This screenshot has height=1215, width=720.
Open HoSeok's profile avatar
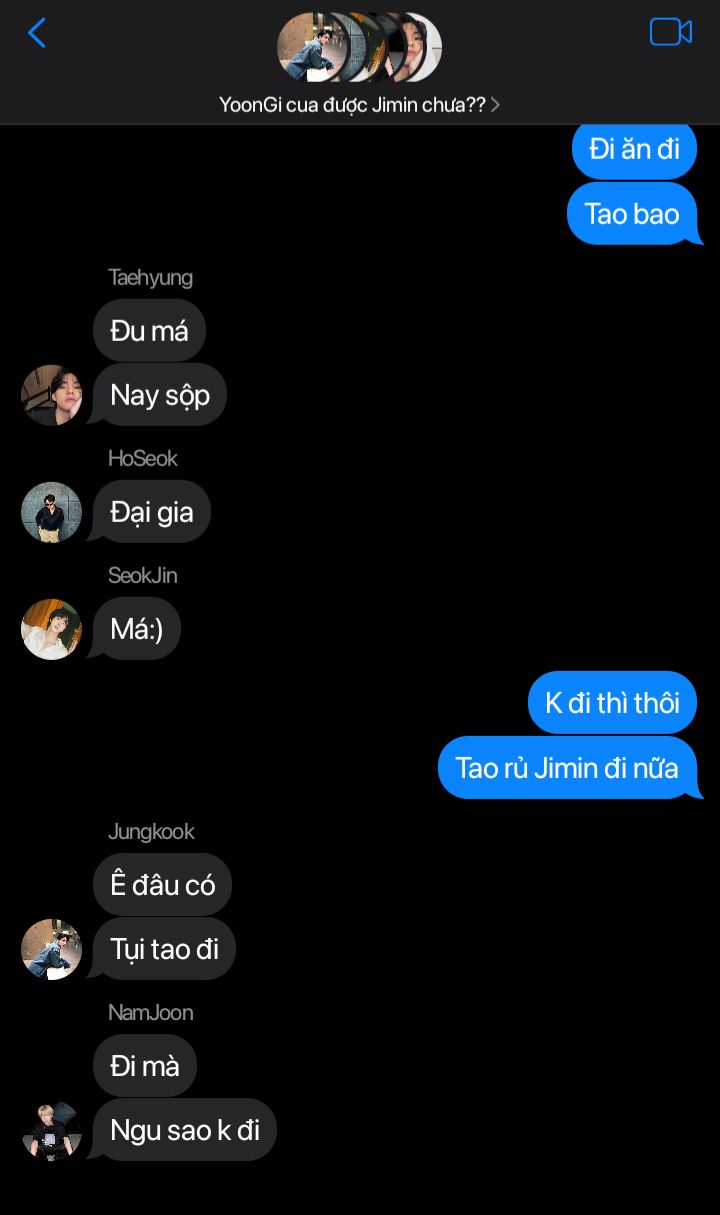click(x=51, y=512)
